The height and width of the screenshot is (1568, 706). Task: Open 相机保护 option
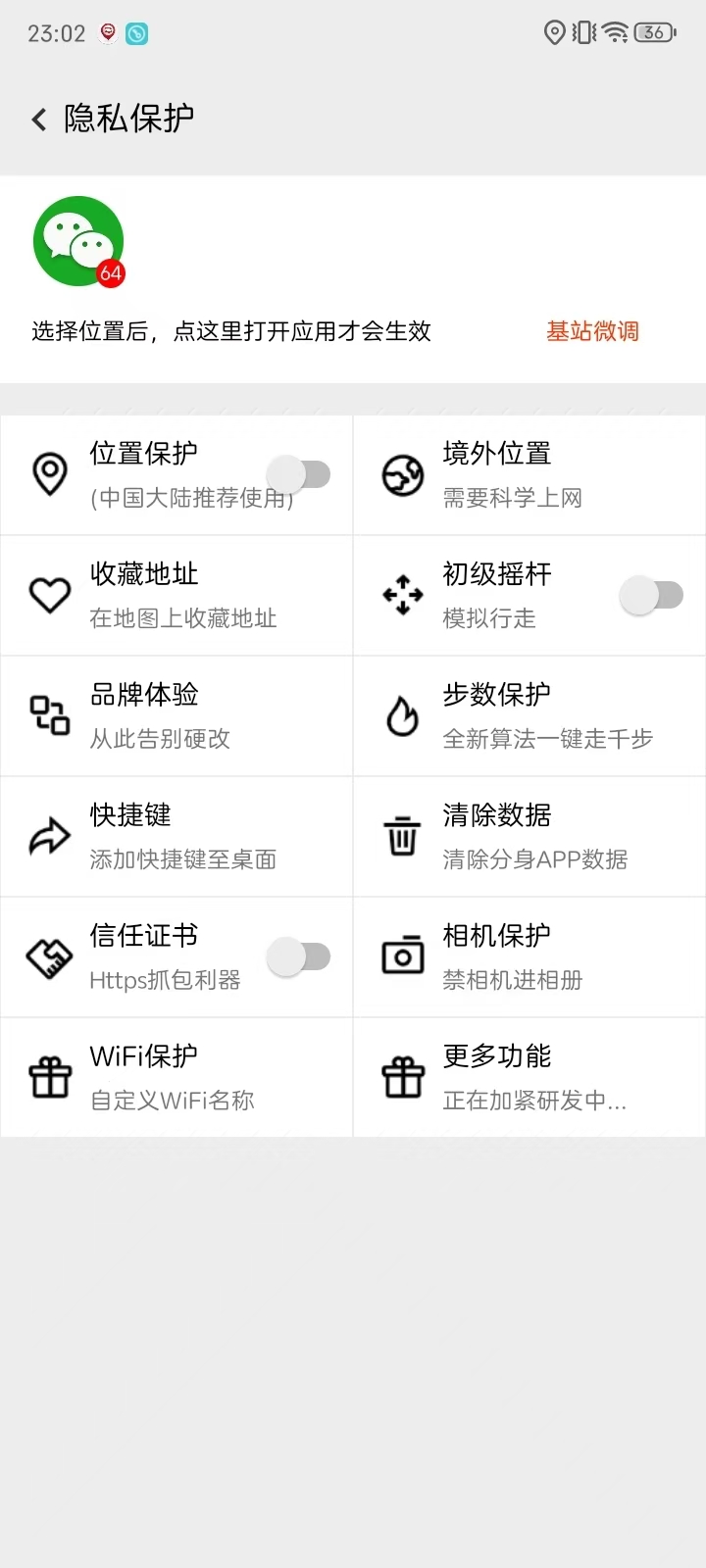tap(529, 956)
